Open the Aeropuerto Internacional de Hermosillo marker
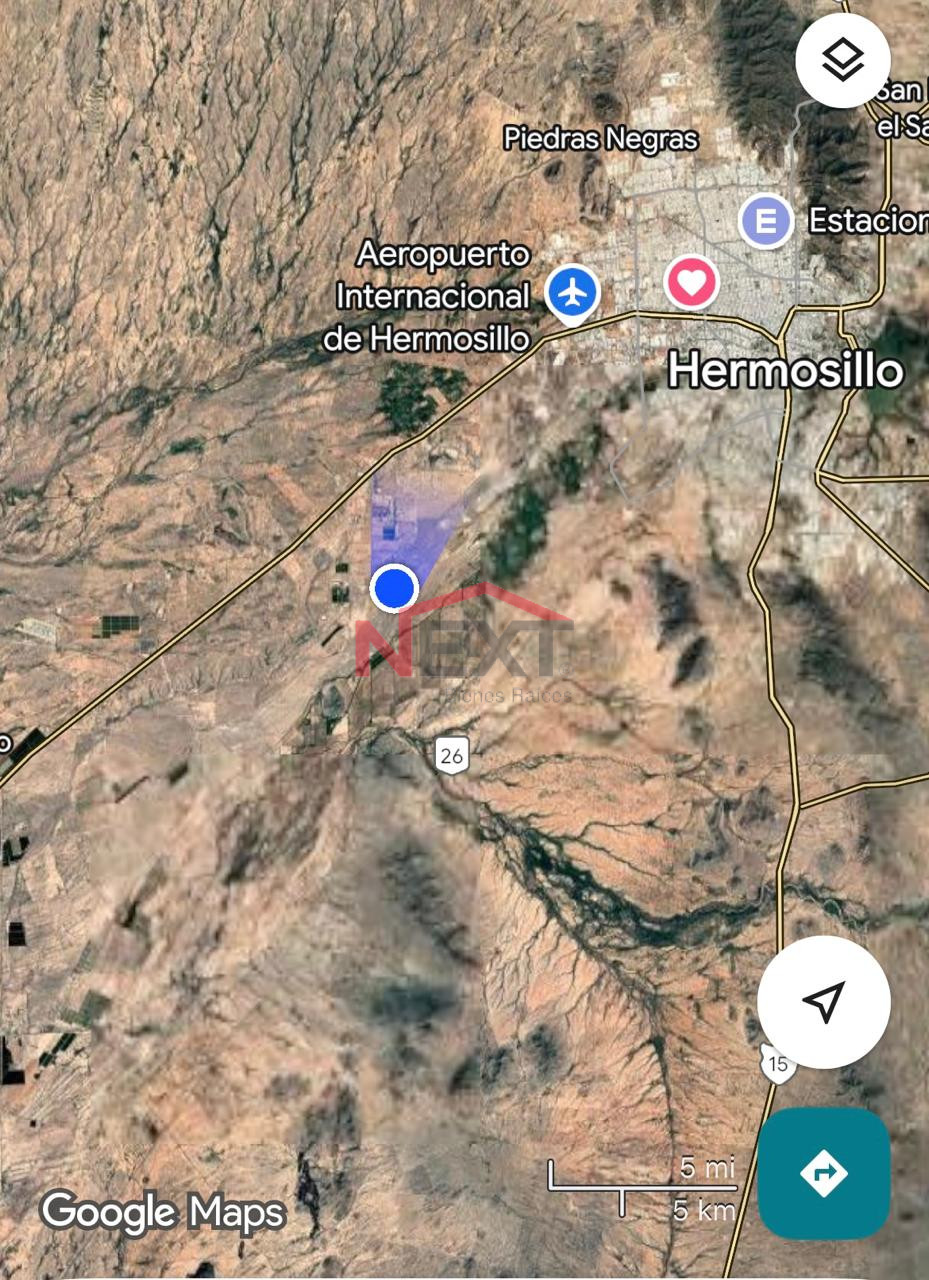This screenshot has width=929, height=1280. (573, 293)
